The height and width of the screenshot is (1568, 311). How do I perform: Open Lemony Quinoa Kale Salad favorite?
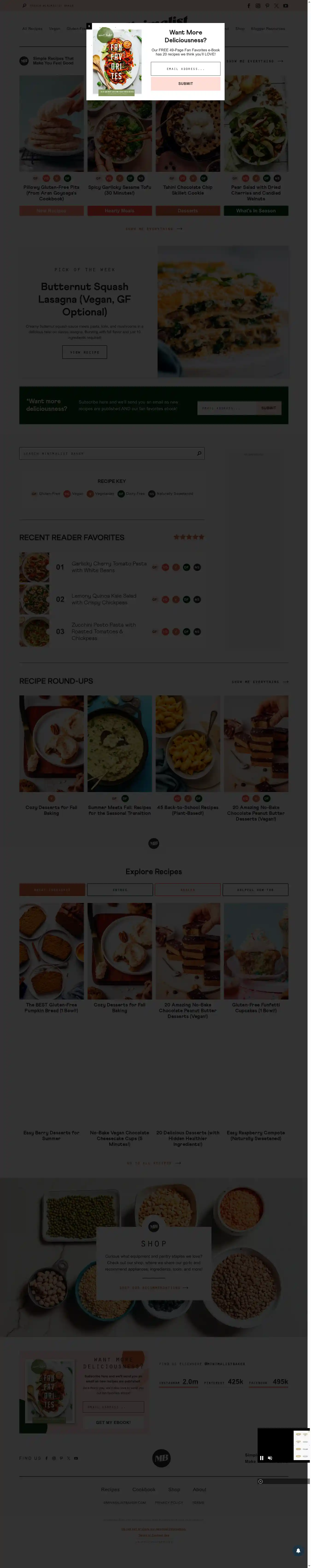click(104, 599)
